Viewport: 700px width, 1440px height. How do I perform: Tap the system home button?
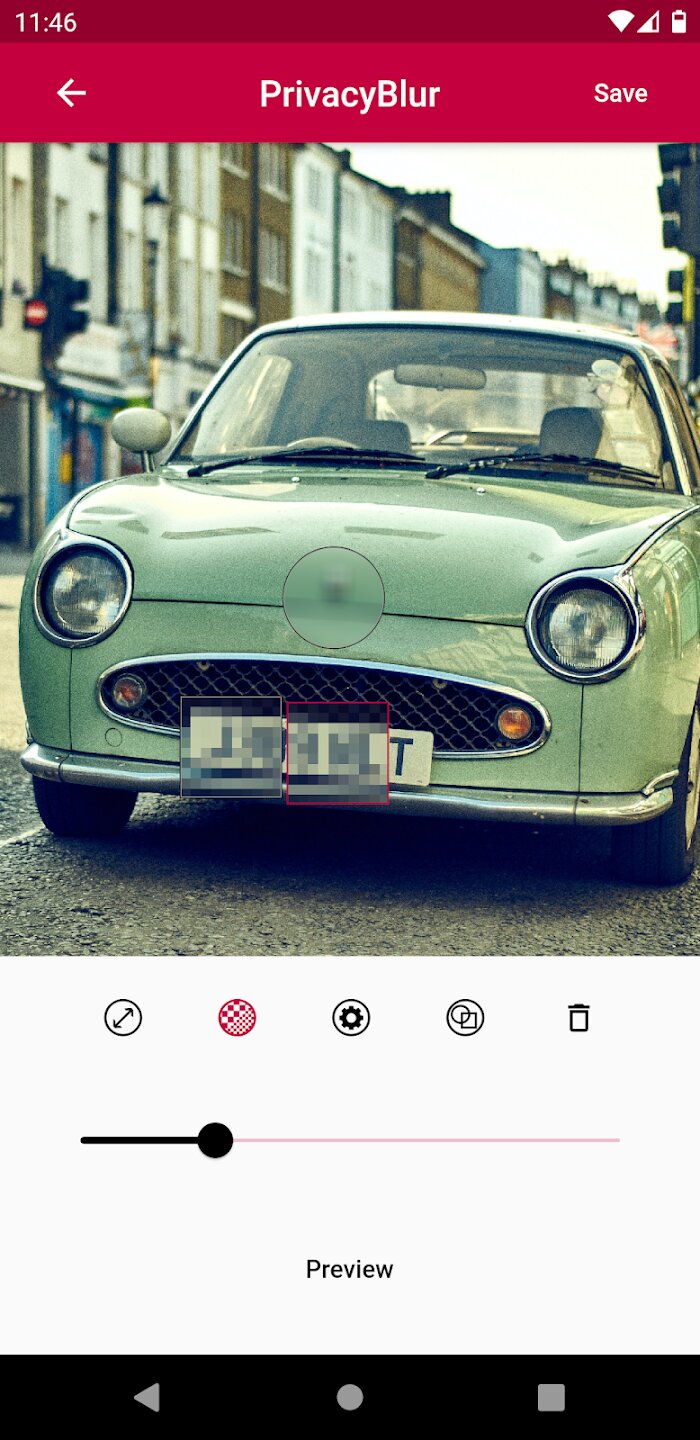click(350, 1397)
